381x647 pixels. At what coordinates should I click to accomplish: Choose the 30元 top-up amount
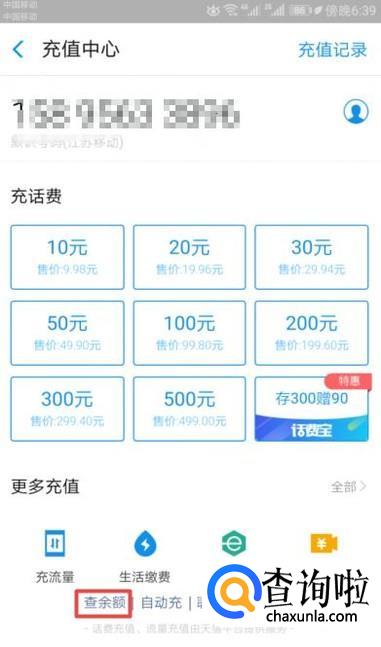(x=312, y=257)
